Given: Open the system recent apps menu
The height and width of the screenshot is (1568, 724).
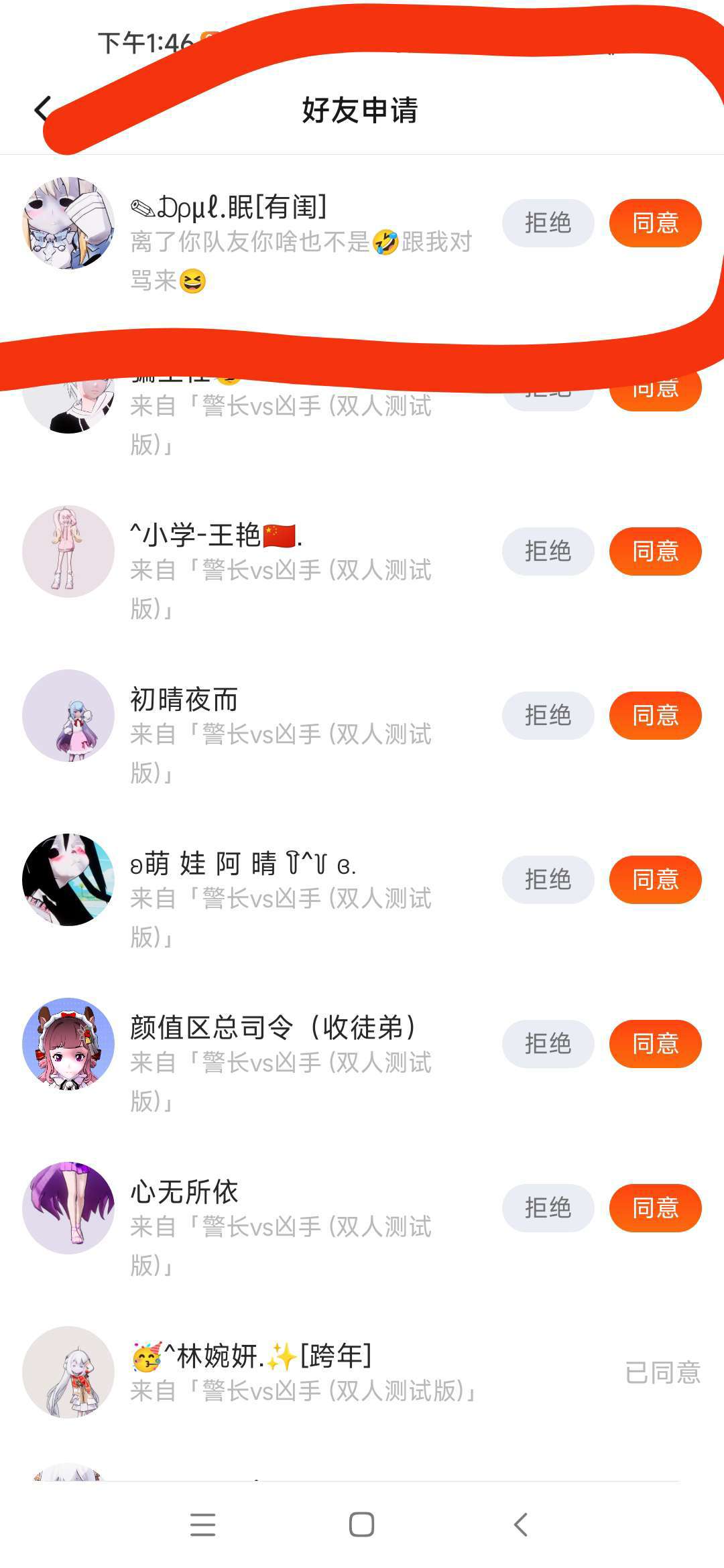Looking at the screenshot, I should click(202, 1524).
